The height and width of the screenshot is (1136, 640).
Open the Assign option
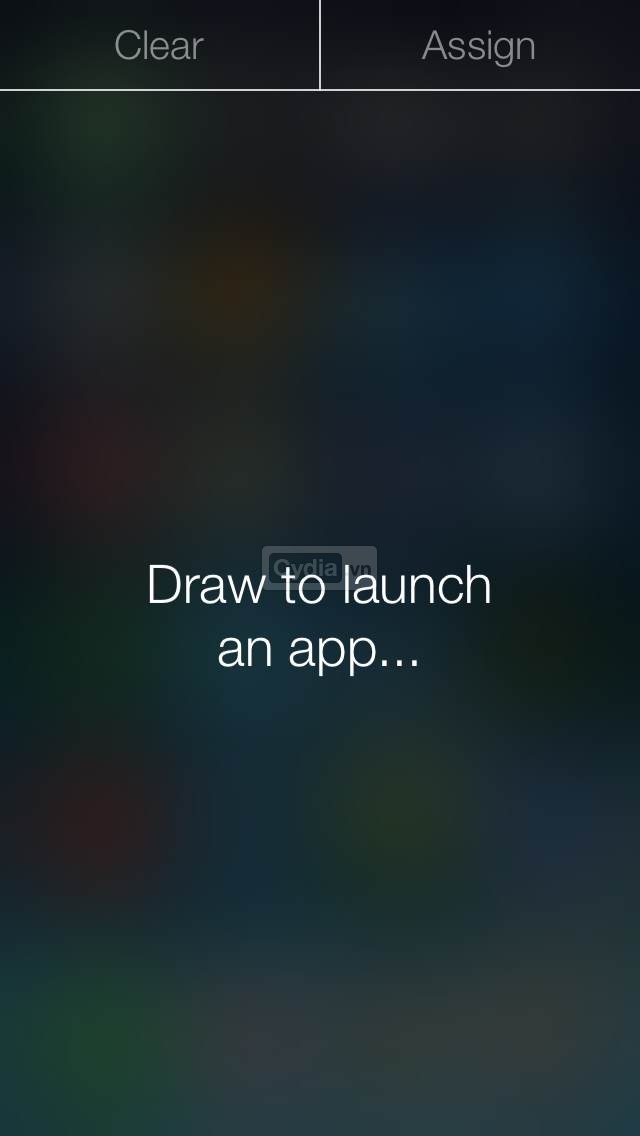point(479,45)
